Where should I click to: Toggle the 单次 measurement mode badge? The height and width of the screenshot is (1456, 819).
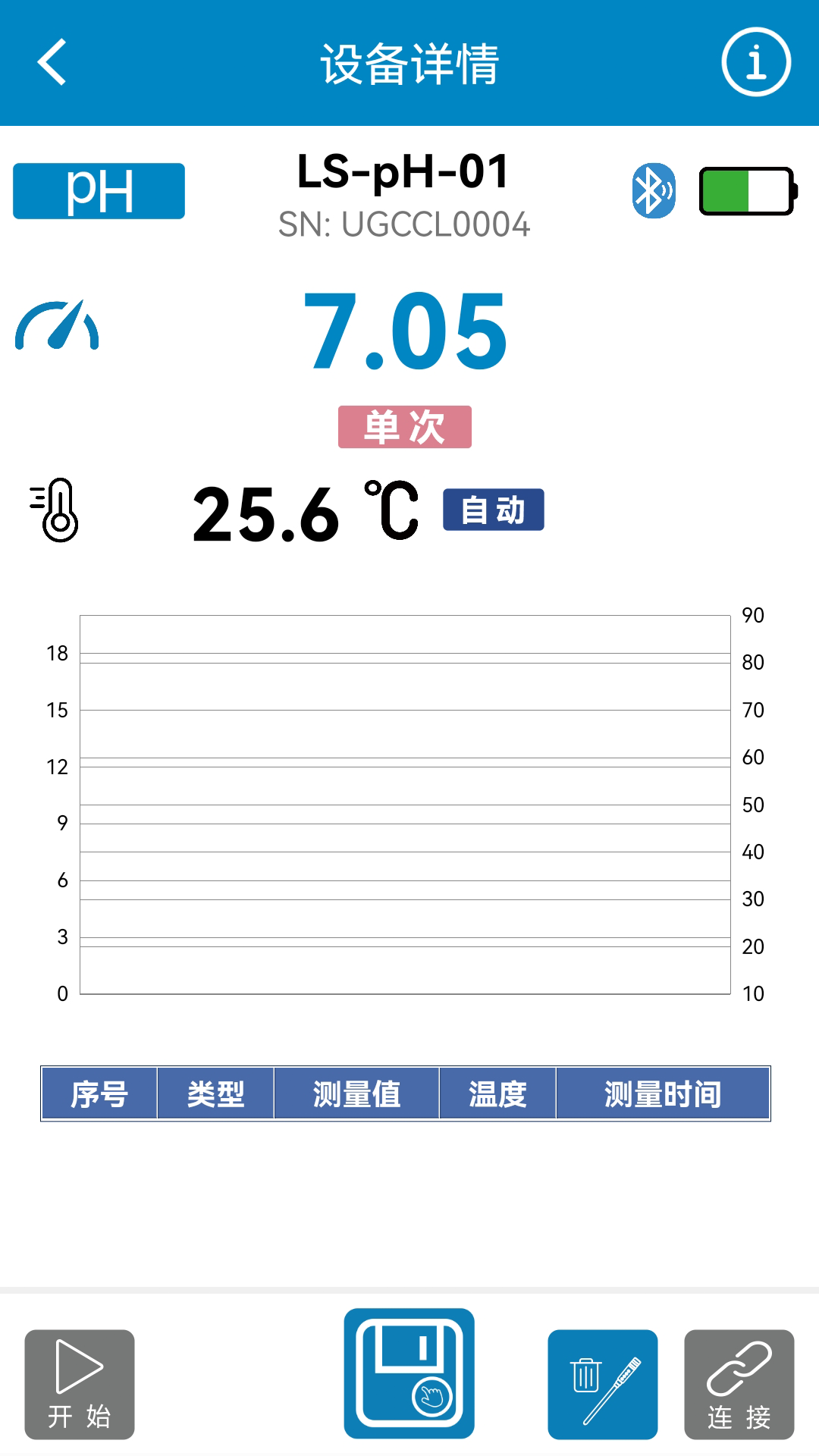point(406,426)
